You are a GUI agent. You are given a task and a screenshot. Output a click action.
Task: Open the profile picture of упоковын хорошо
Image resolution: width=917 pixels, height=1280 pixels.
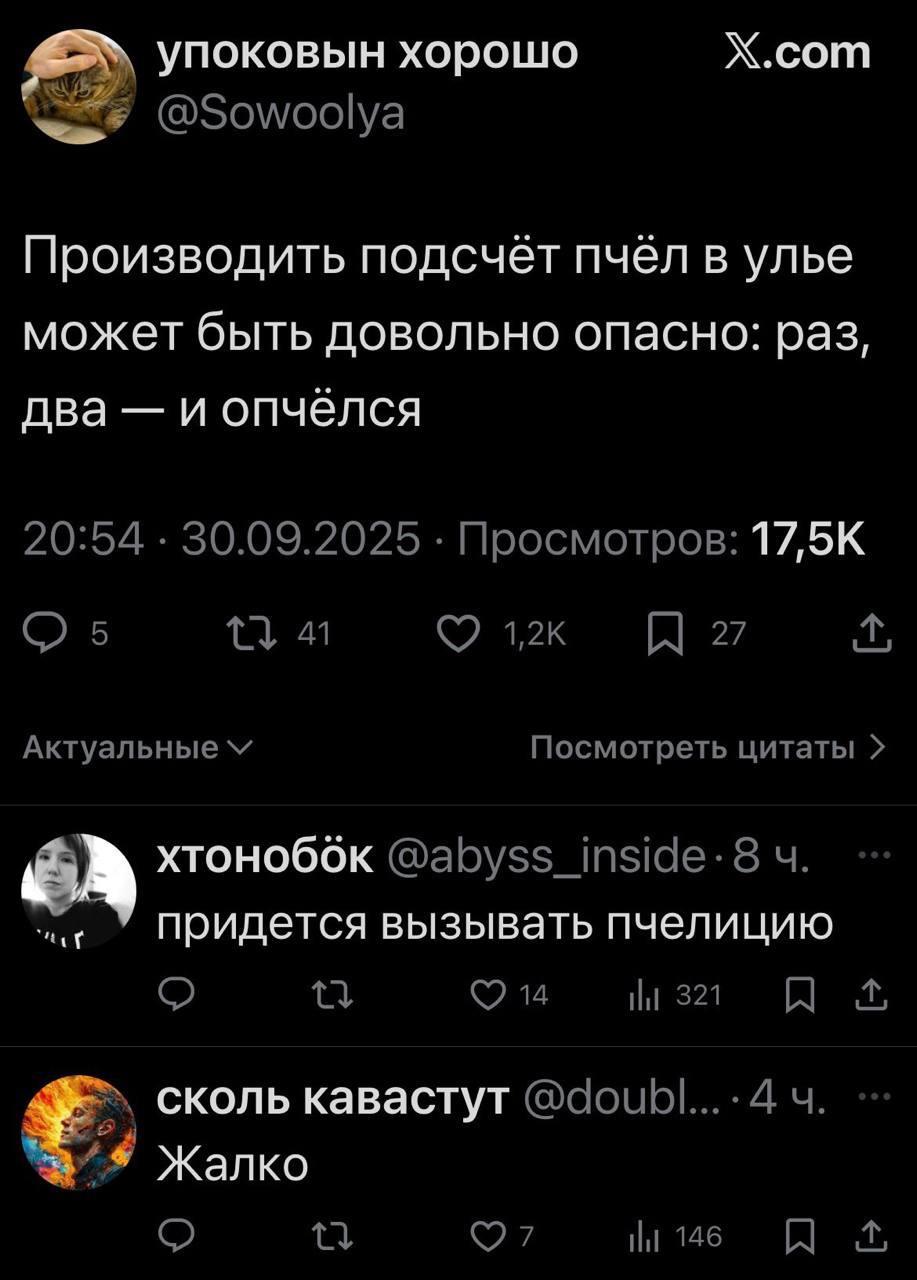click(78, 84)
